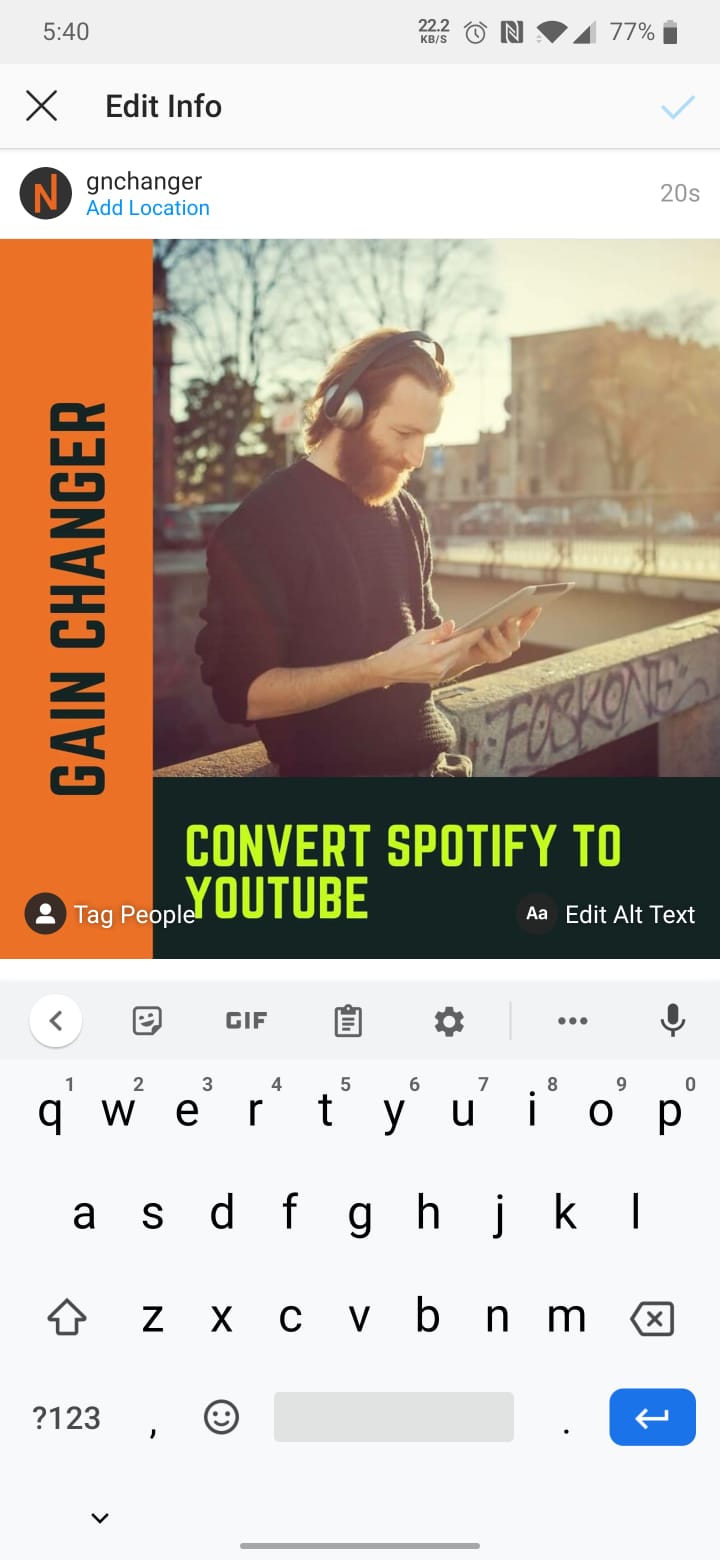Confirm edits with the checkmark
Screen dimensions: 720x1560
tap(677, 107)
